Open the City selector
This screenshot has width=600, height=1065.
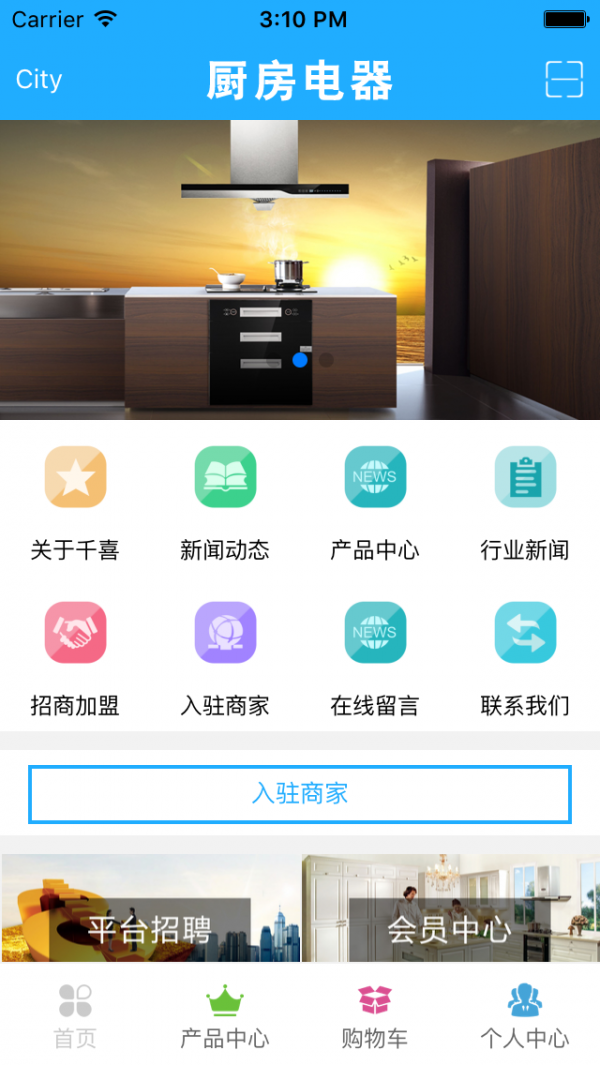(39, 80)
